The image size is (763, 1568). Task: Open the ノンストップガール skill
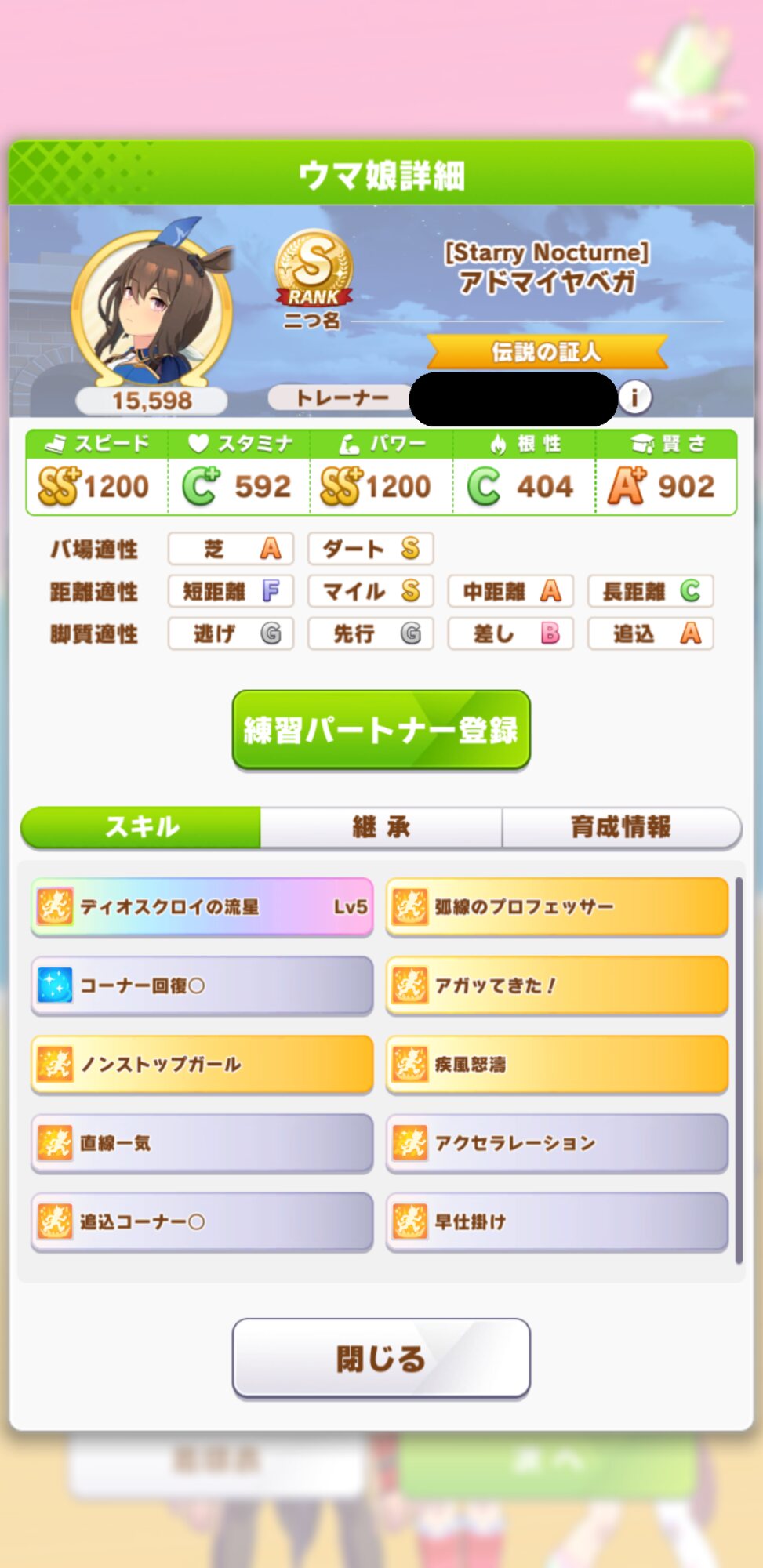pyautogui.click(x=202, y=1064)
